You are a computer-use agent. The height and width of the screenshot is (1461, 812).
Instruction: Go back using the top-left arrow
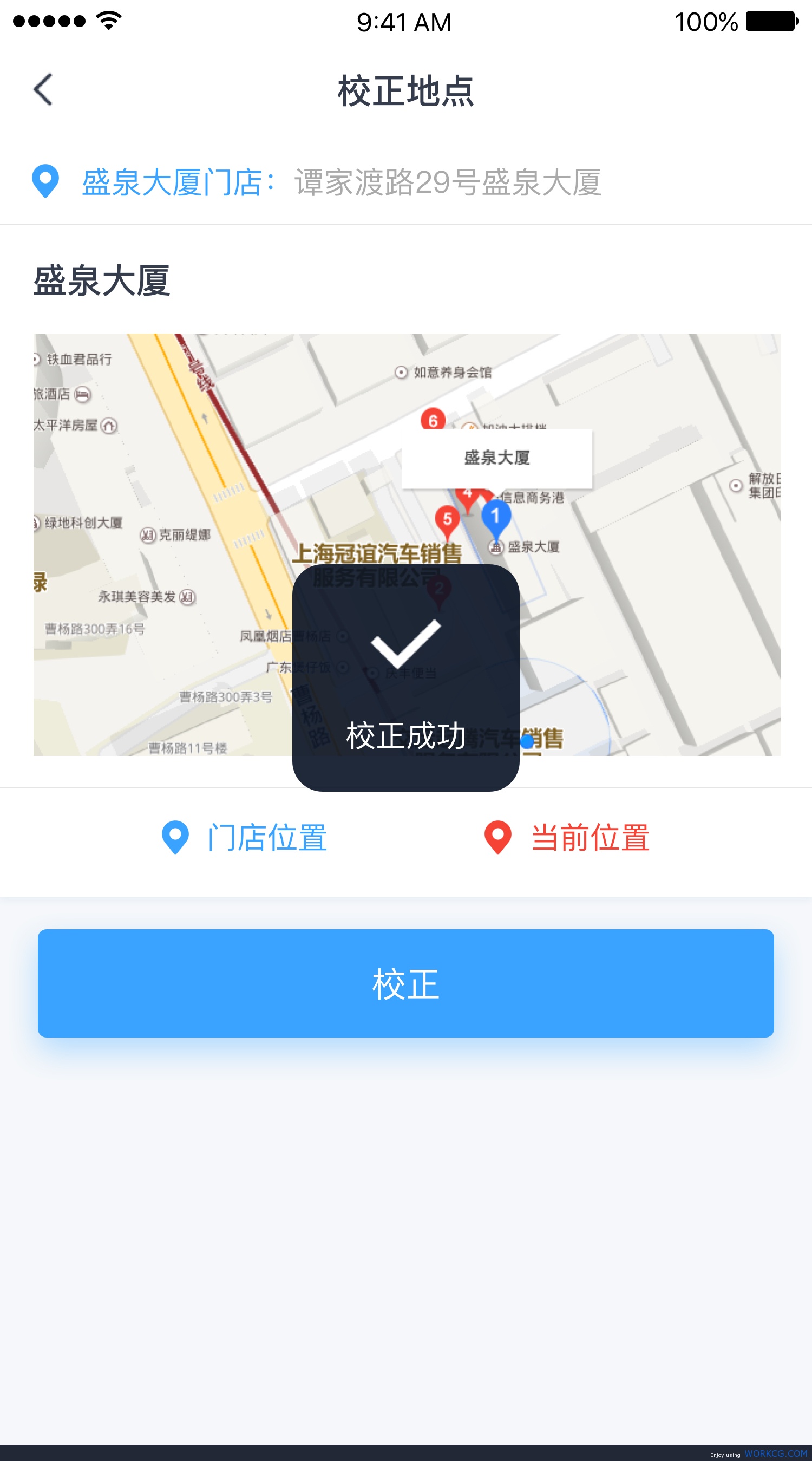tap(43, 89)
